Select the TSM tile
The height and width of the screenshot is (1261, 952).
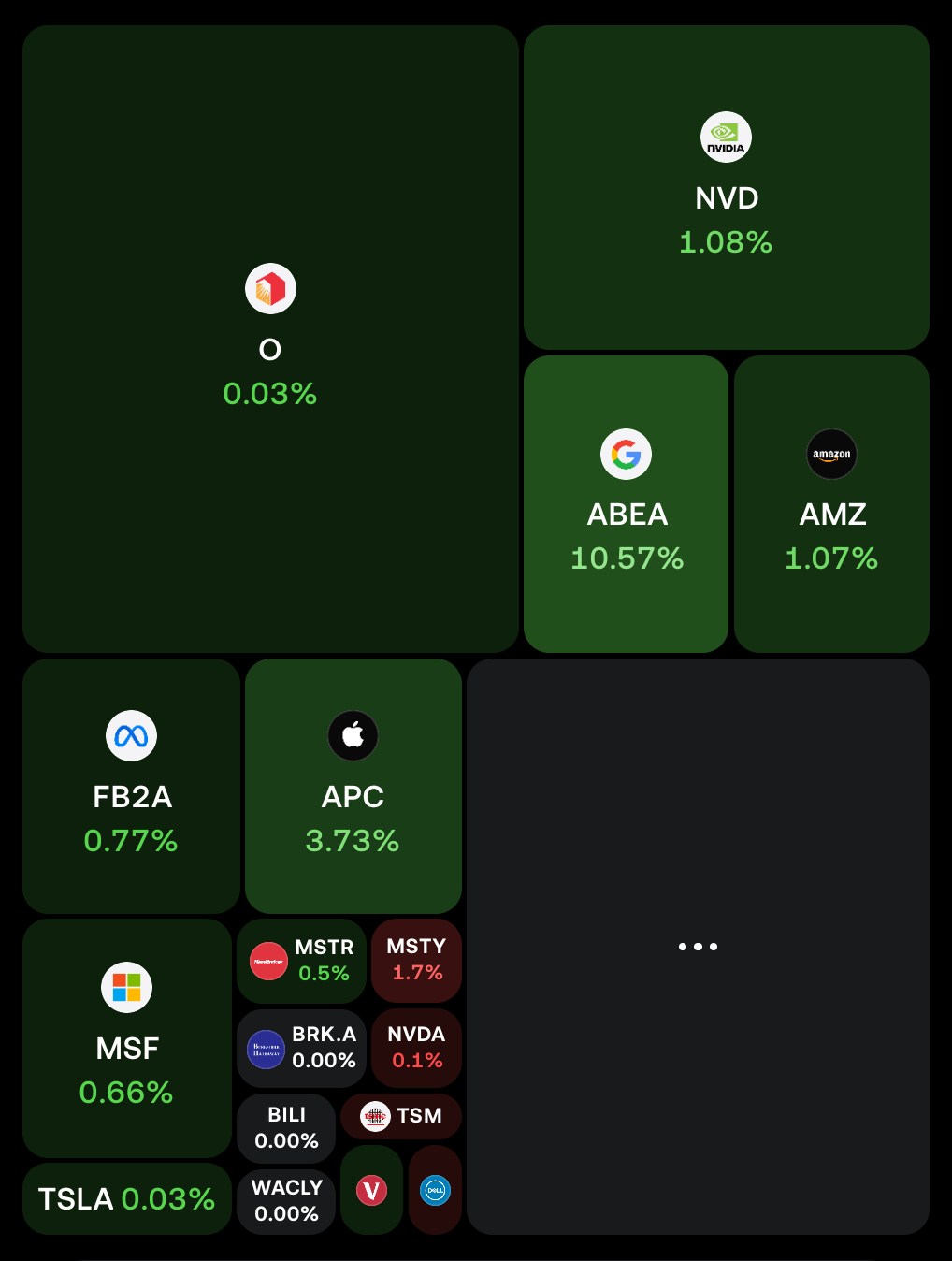(401, 1115)
